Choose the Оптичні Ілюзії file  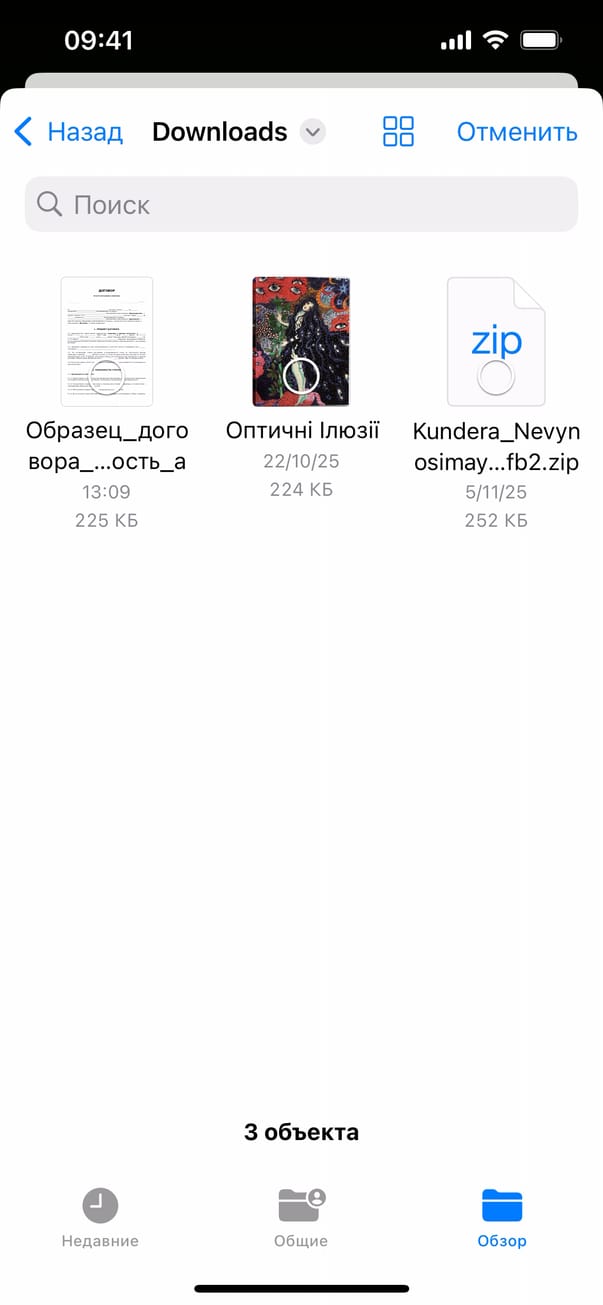[x=301, y=342]
